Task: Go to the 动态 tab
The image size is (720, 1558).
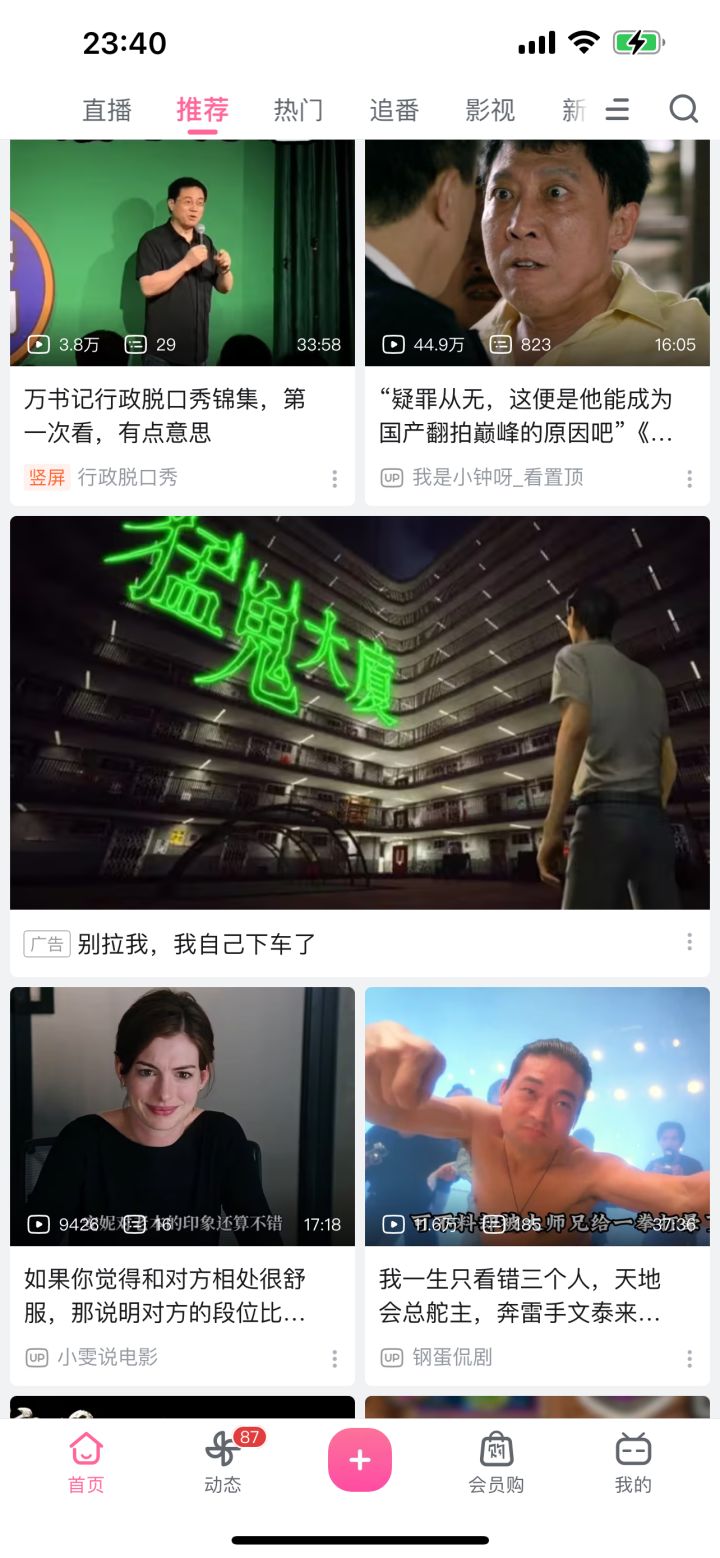Action: coord(223,1462)
